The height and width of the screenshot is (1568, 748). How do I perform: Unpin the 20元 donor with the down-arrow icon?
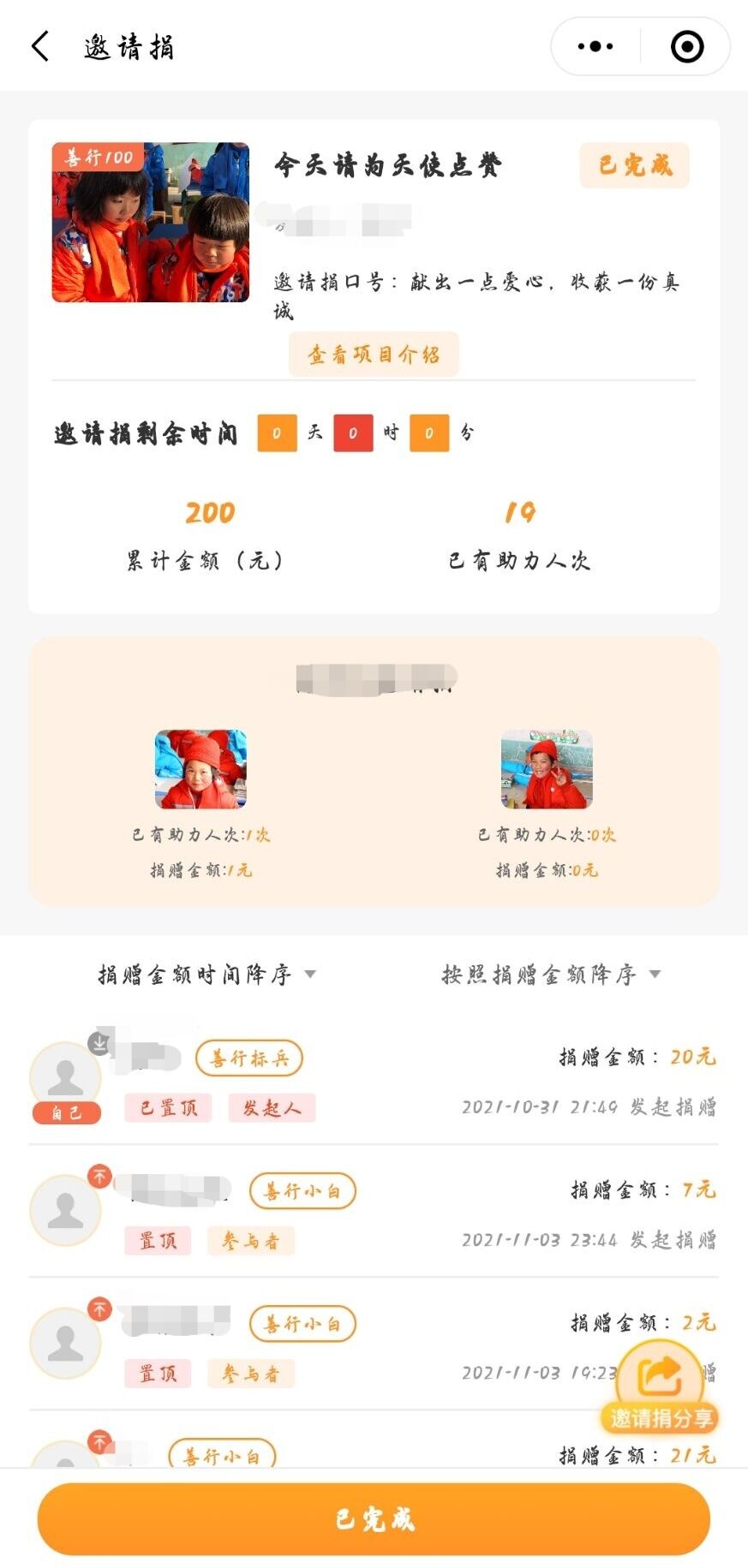99,1043
